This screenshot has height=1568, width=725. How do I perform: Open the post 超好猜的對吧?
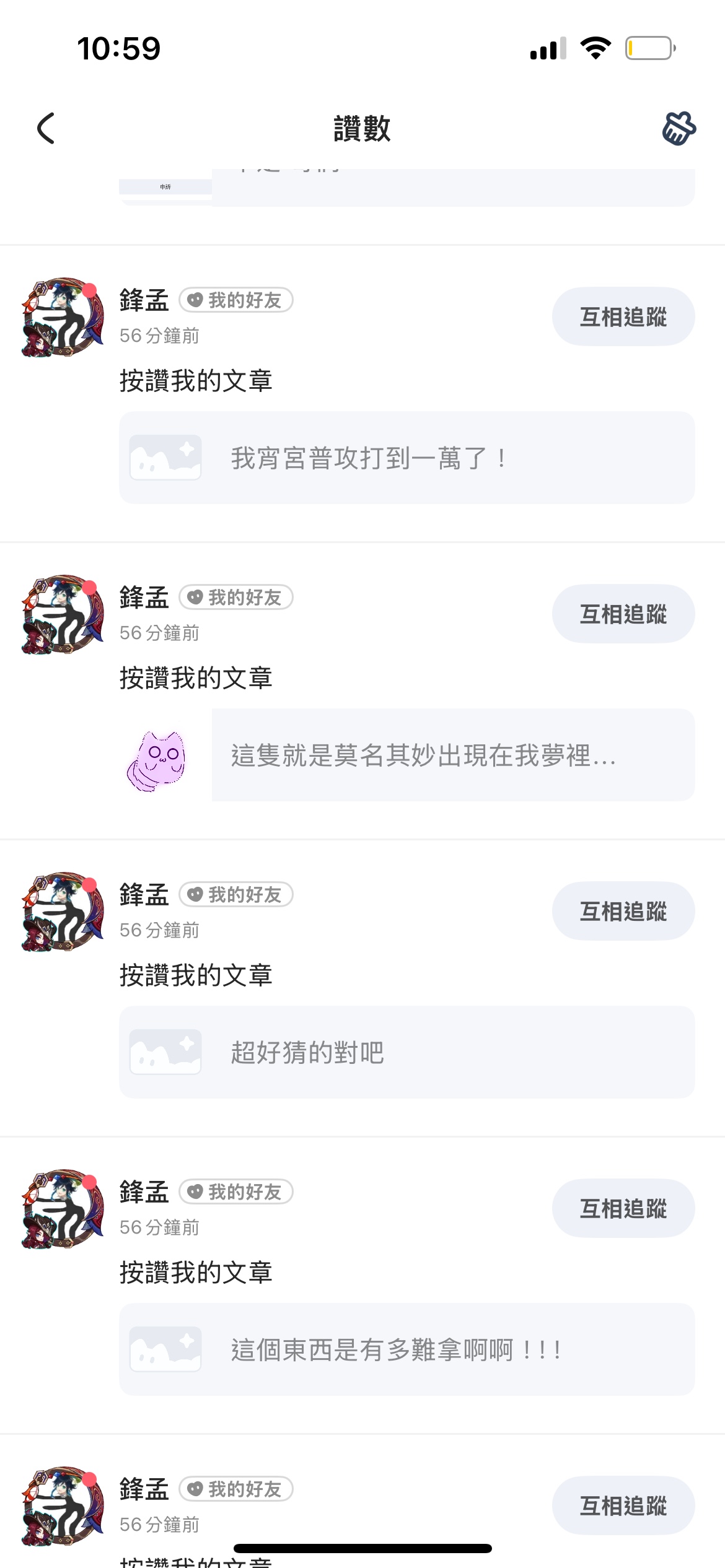coord(406,1052)
